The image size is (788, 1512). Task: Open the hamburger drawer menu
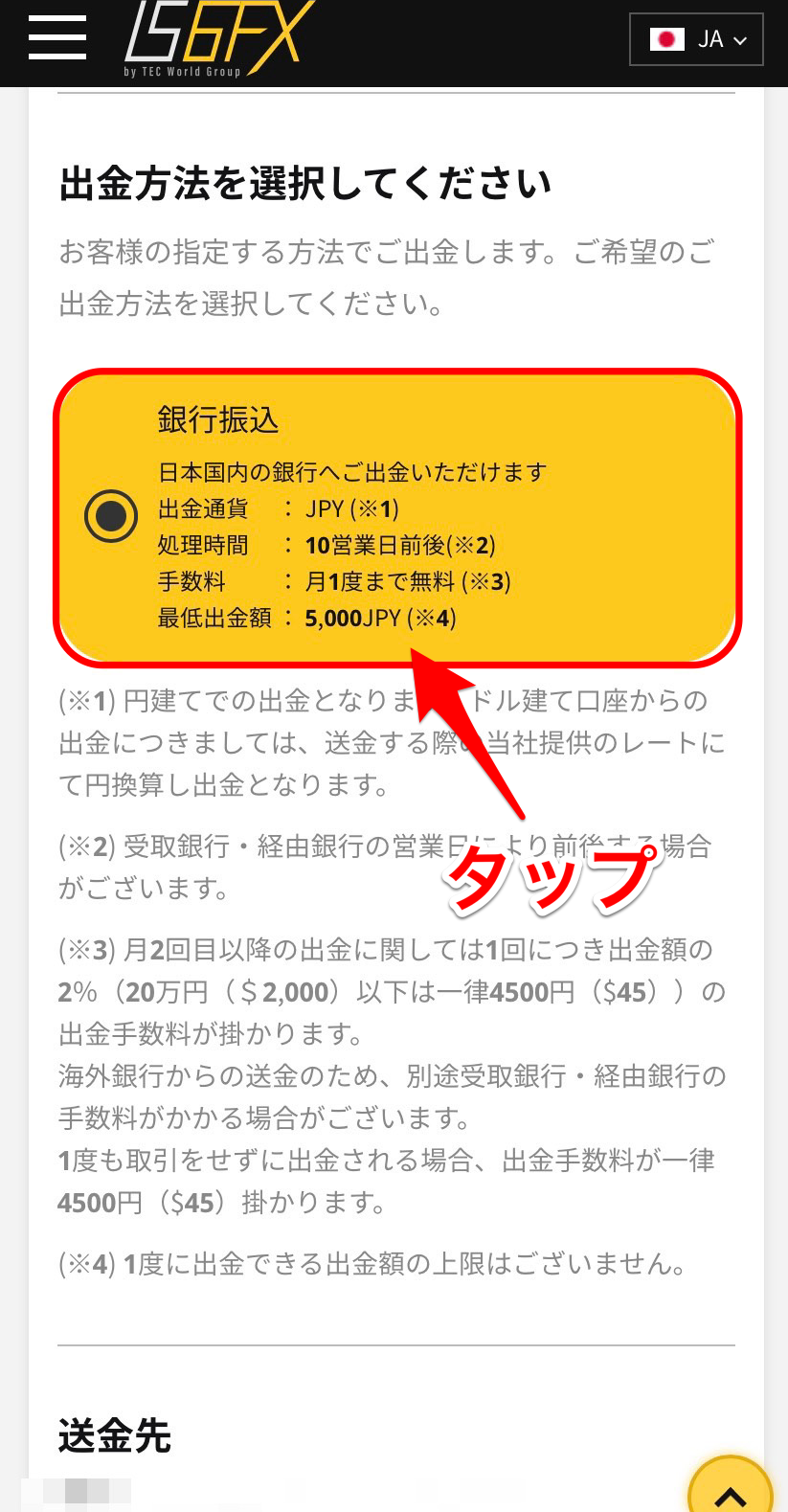point(56,38)
